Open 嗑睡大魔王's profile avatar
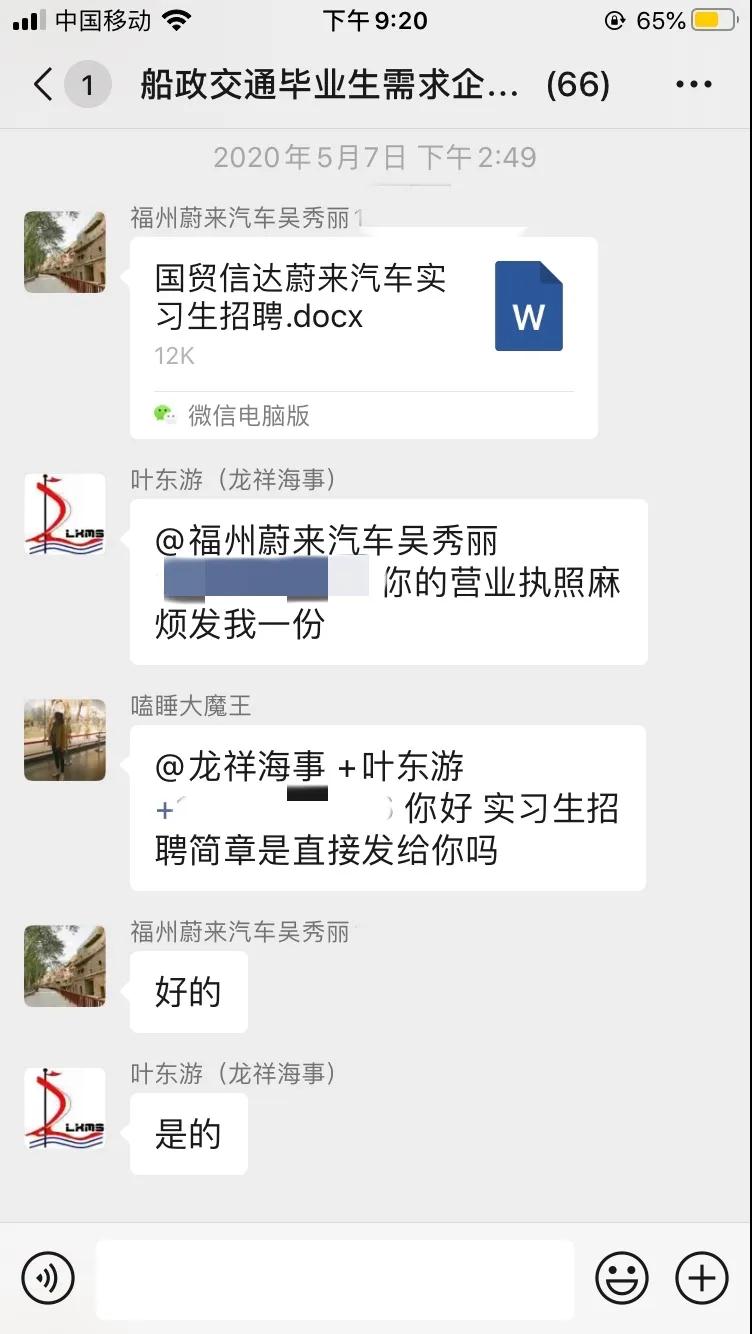The height and width of the screenshot is (1334, 752). click(65, 740)
